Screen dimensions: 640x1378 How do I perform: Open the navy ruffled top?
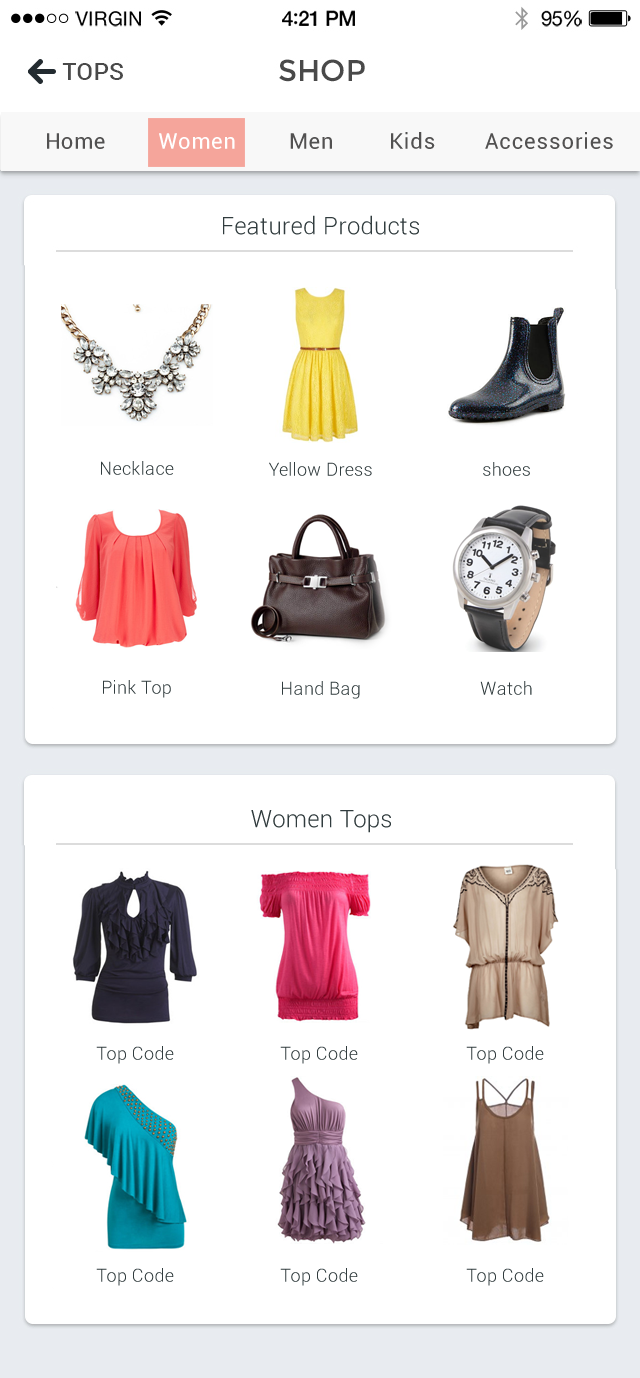click(x=135, y=946)
